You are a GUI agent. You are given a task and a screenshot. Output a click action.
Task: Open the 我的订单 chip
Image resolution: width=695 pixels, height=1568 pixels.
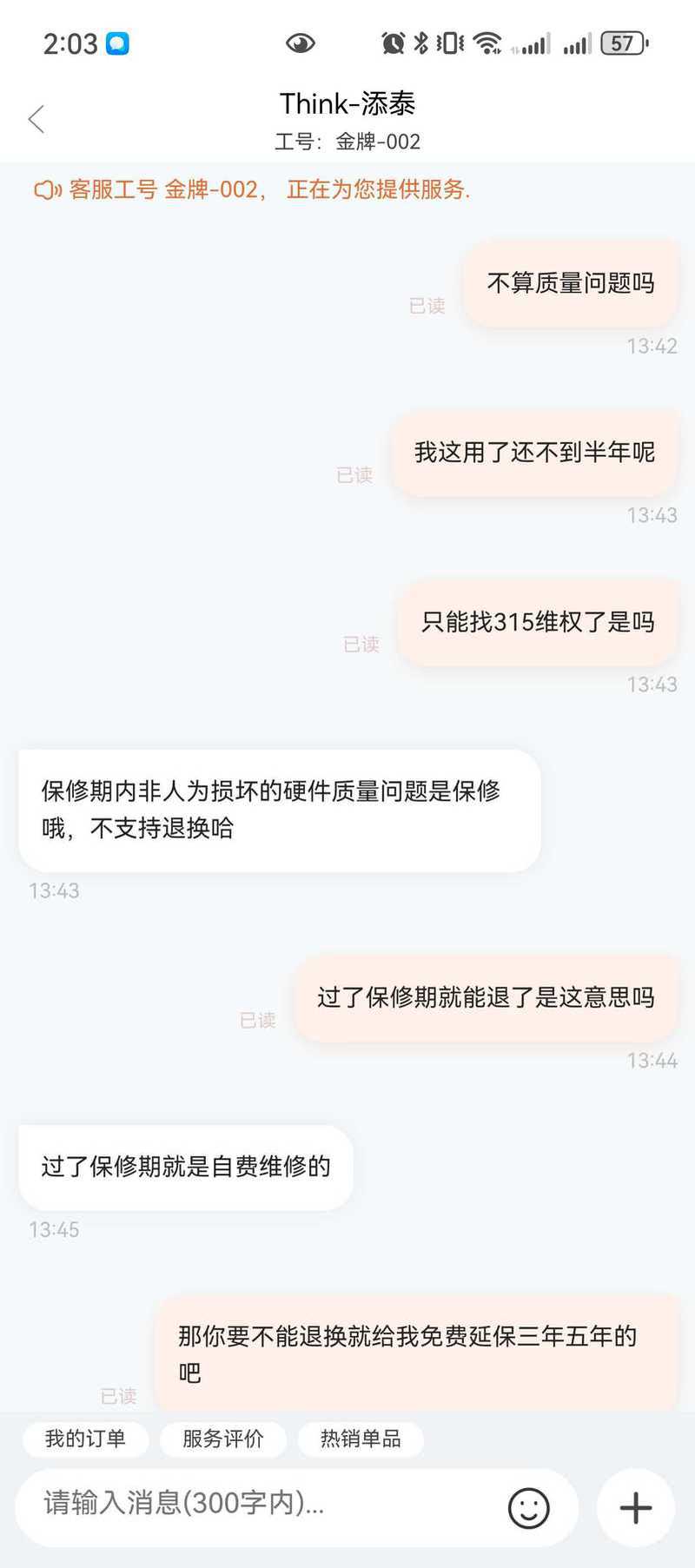coord(85,1439)
